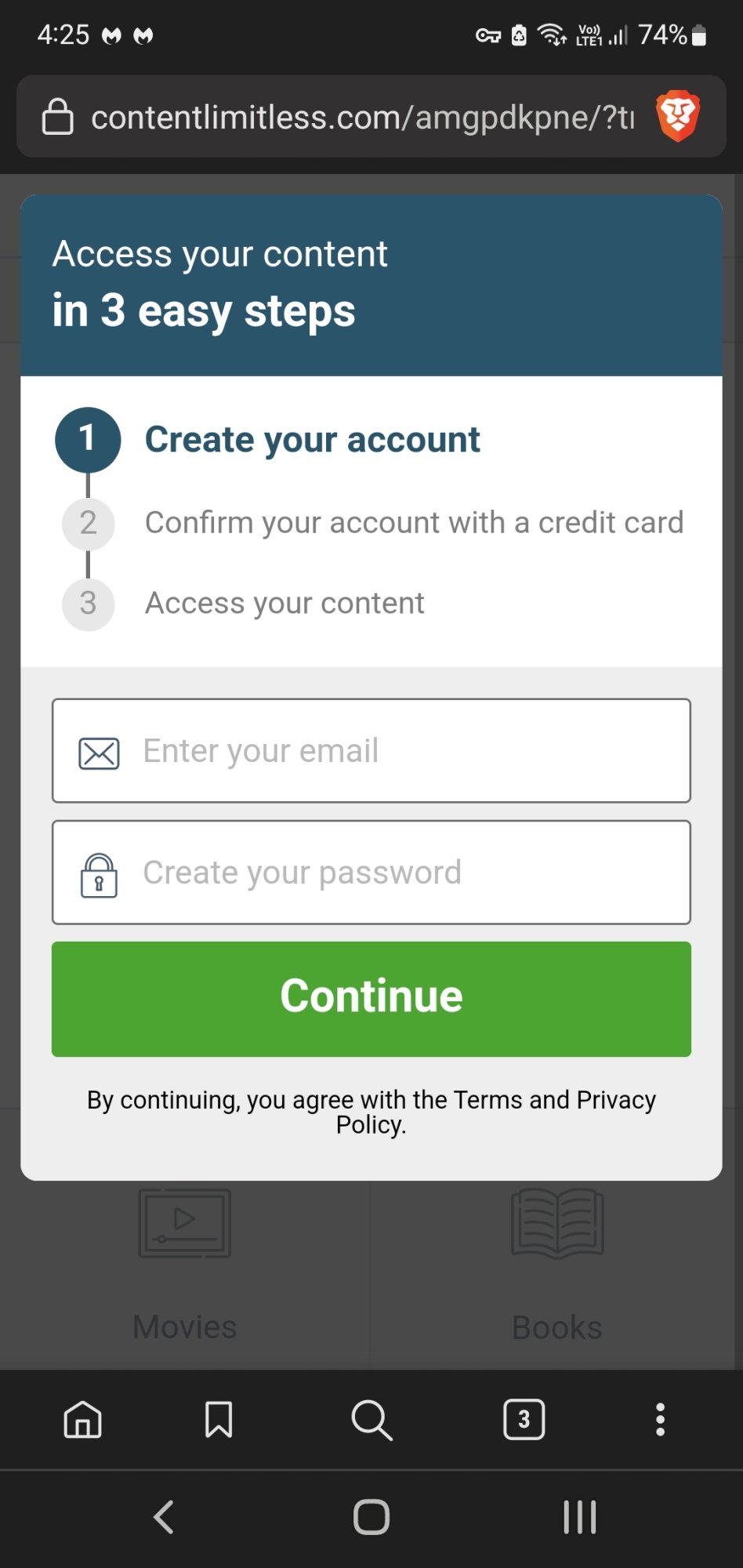The height and width of the screenshot is (1568, 743).
Task: View site security info via lock icon
Action: [57, 117]
